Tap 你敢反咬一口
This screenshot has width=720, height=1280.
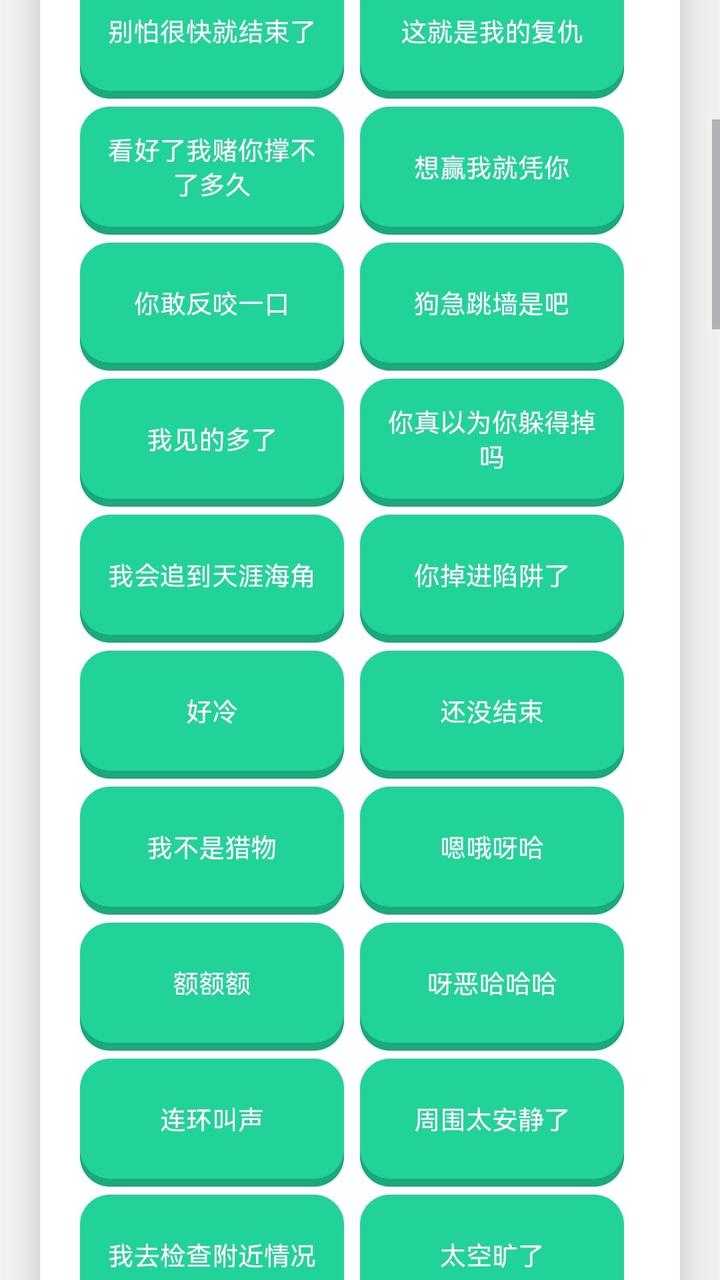(212, 304)
